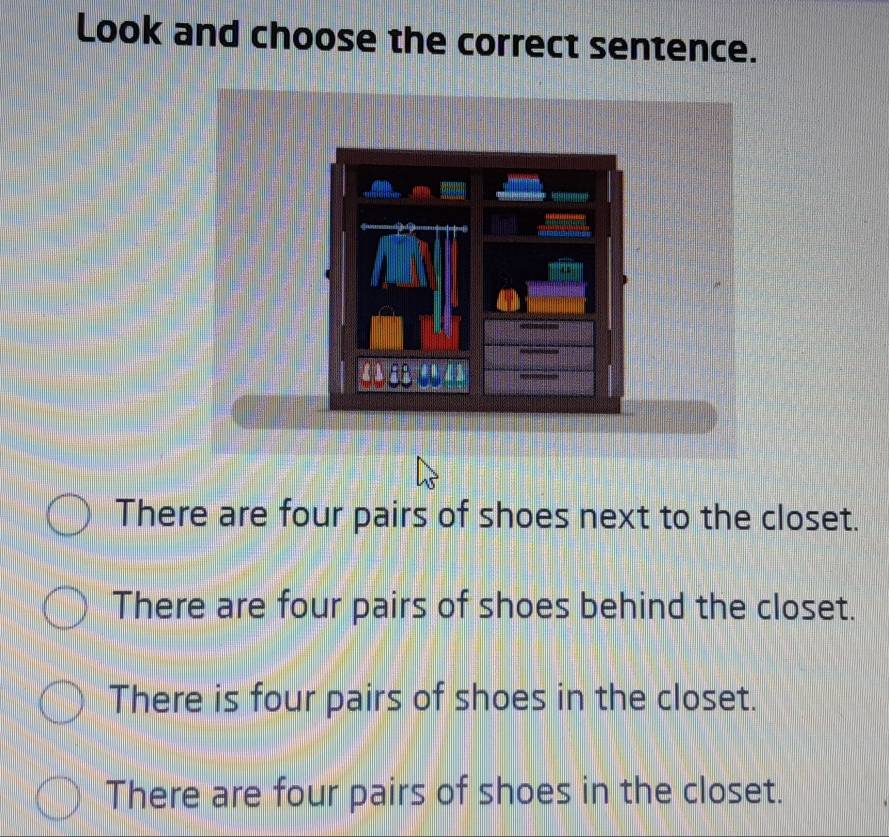Select 'four pairs of shoes next to the closet'
889x837 pixels.
click(x=67, y=520)
